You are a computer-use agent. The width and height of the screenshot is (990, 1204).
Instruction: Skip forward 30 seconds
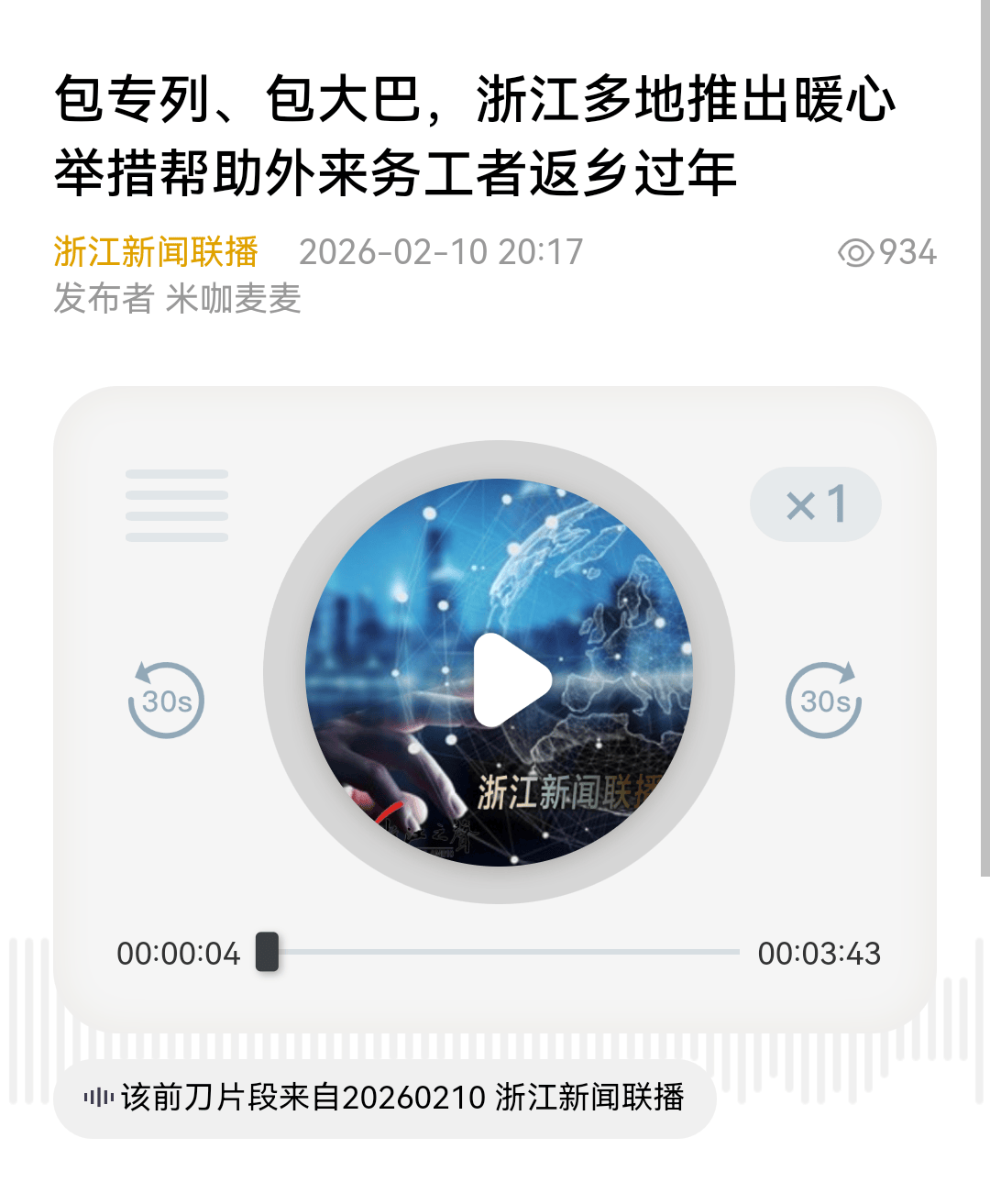823,701
